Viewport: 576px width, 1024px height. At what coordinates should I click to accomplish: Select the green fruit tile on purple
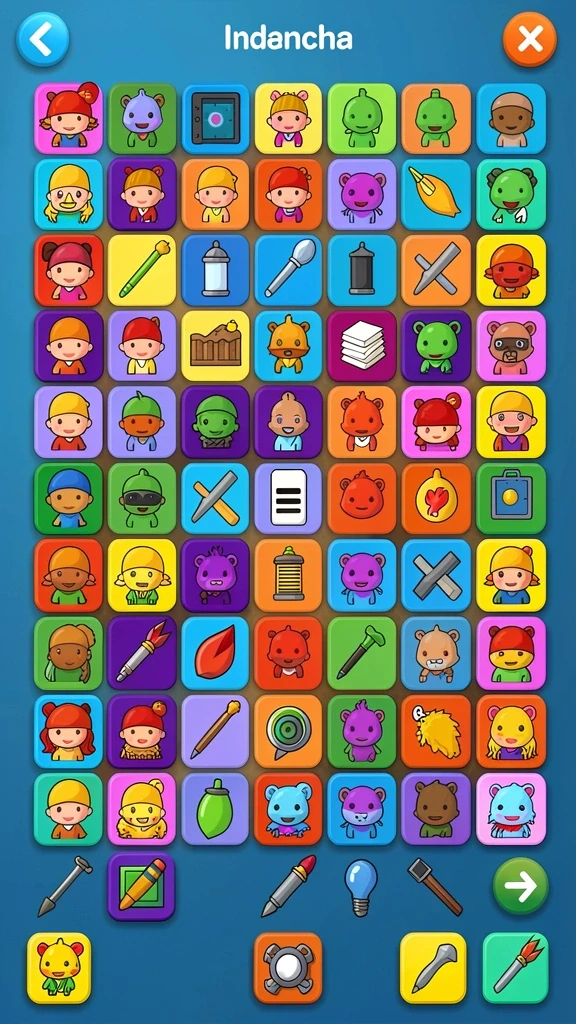point(216,808)
